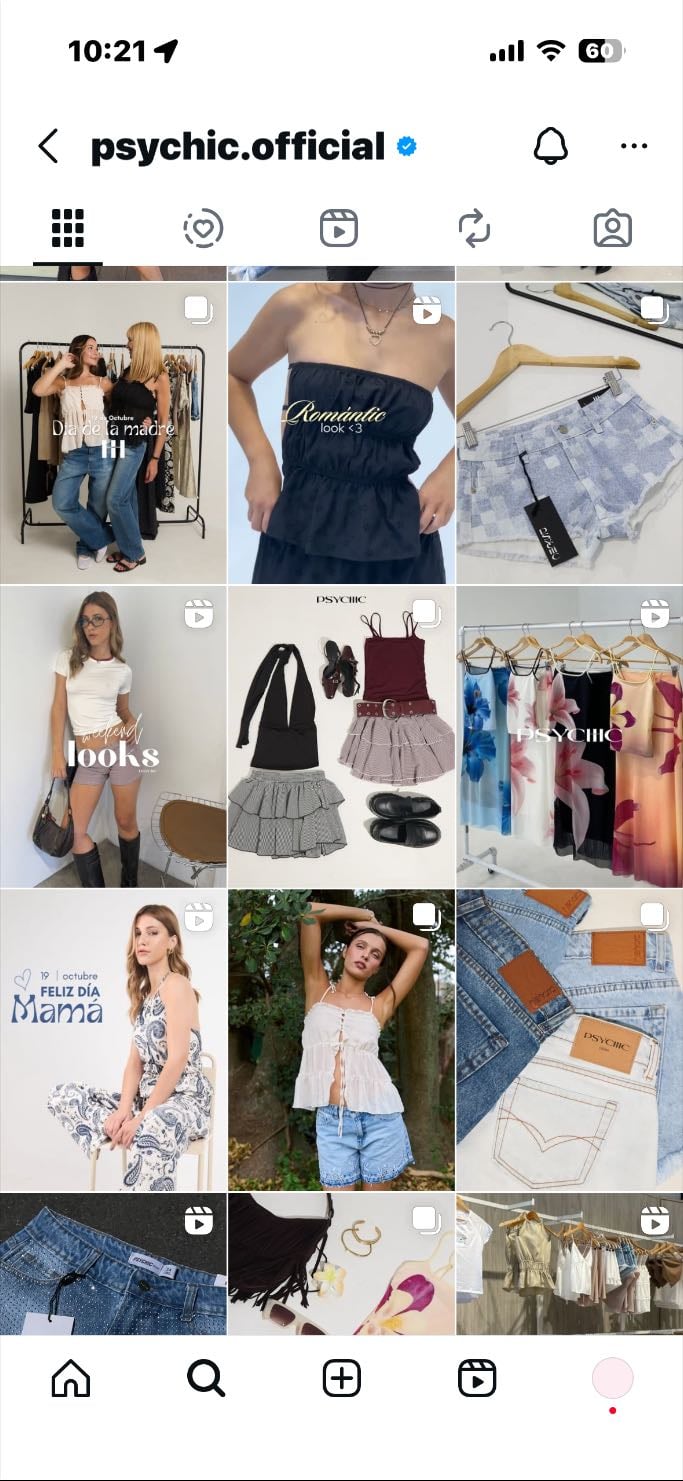Go back from psychic.official profile
This screenshot has width=683, height=1481.
click(47, 146)
